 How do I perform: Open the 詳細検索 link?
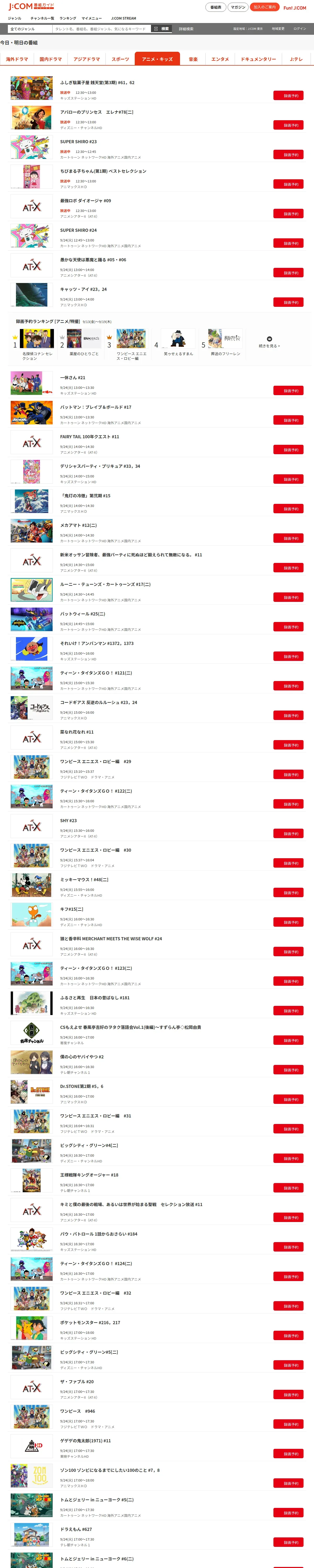(186, 28)
